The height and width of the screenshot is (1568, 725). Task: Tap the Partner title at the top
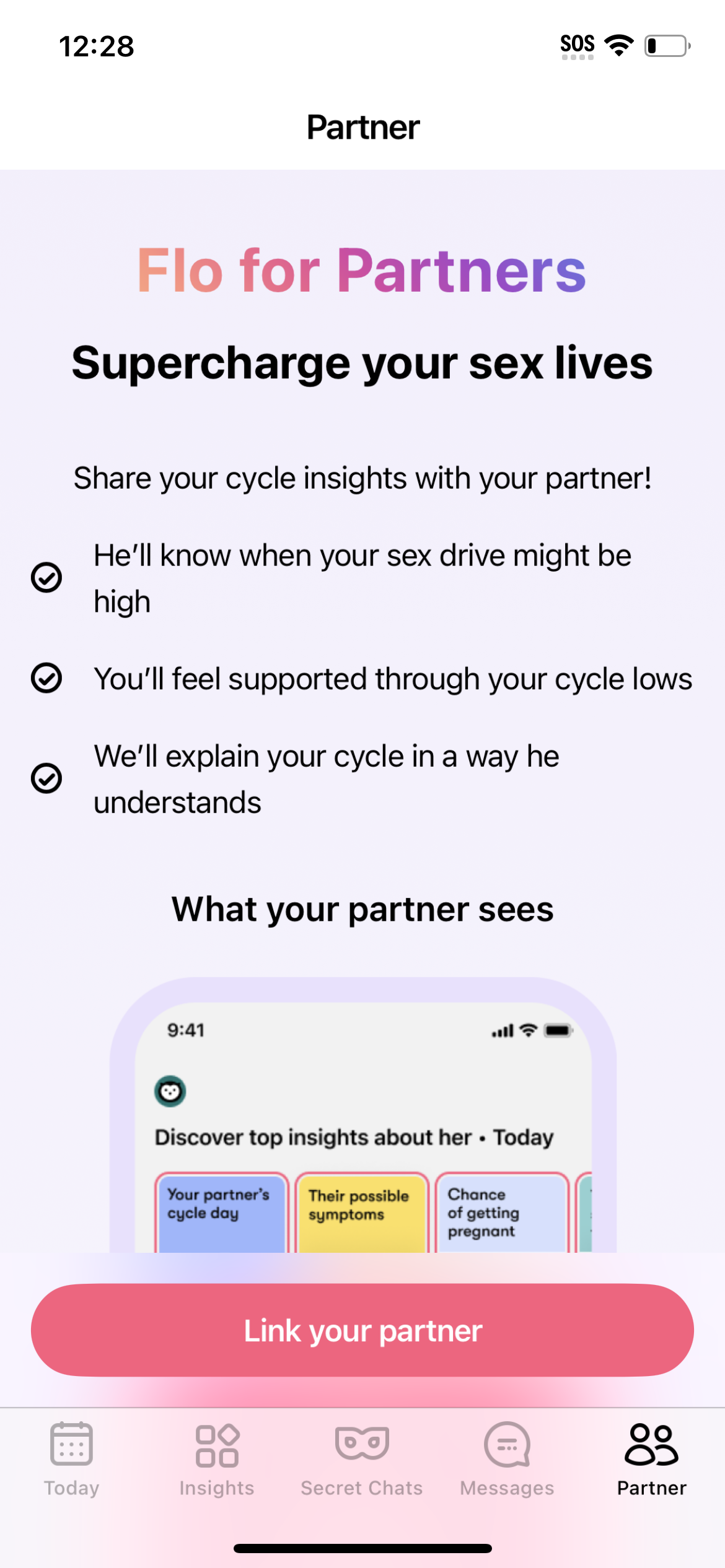[362, 128]
